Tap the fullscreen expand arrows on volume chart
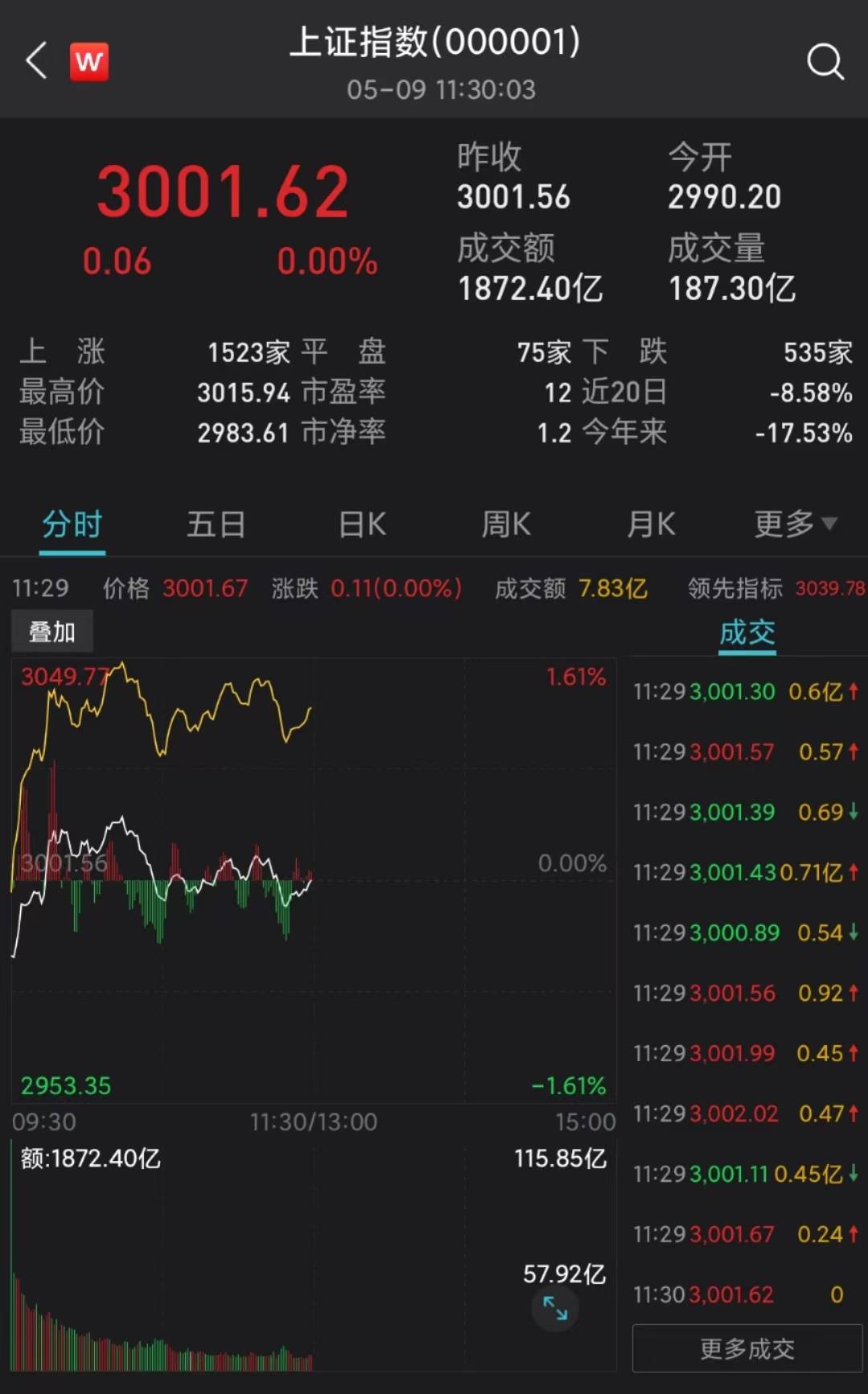 [x=556, y=1308]
